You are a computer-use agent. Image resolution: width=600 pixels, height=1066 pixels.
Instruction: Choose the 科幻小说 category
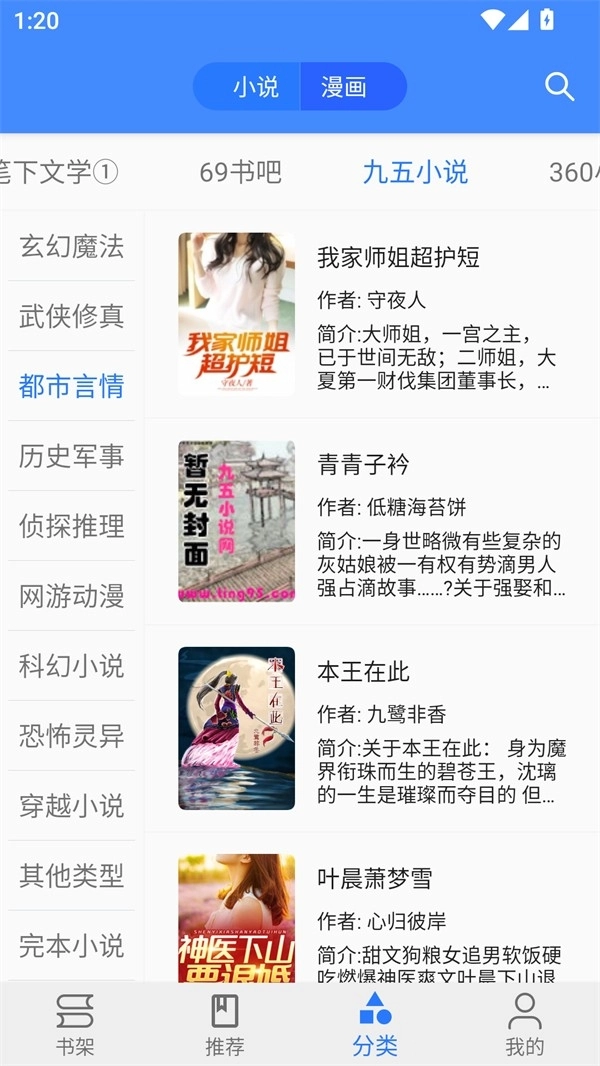[x=72, y=666]
